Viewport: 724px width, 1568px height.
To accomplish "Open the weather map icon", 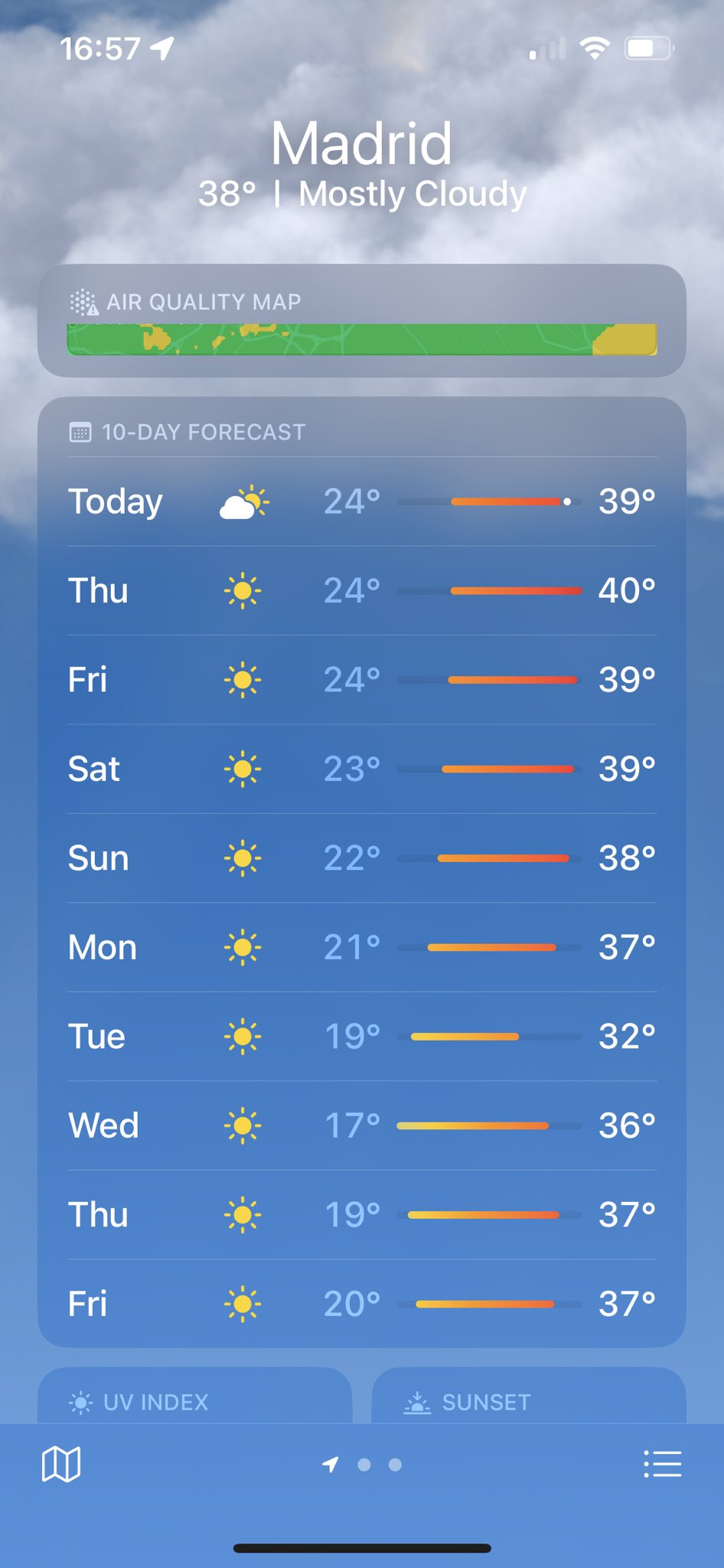I will 60,1464.
